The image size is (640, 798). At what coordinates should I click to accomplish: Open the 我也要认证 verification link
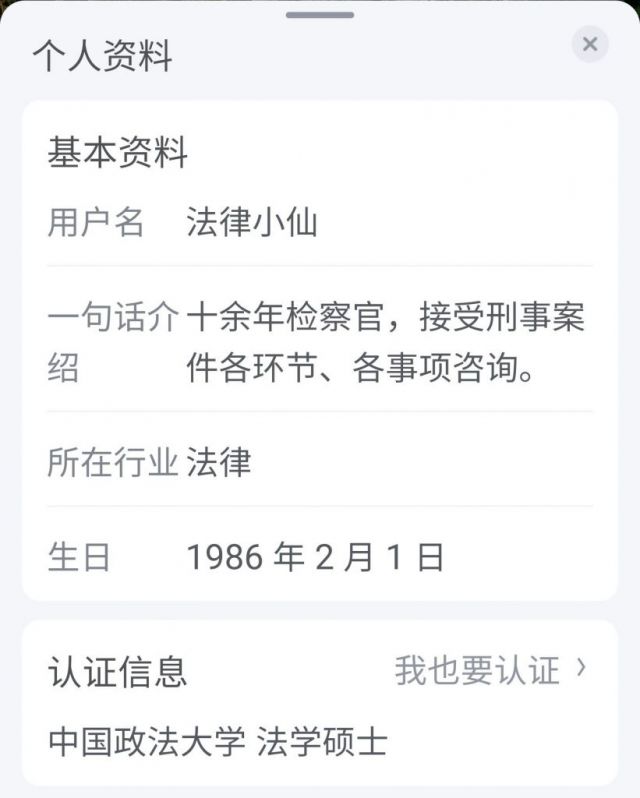click(x=489, y=670)
